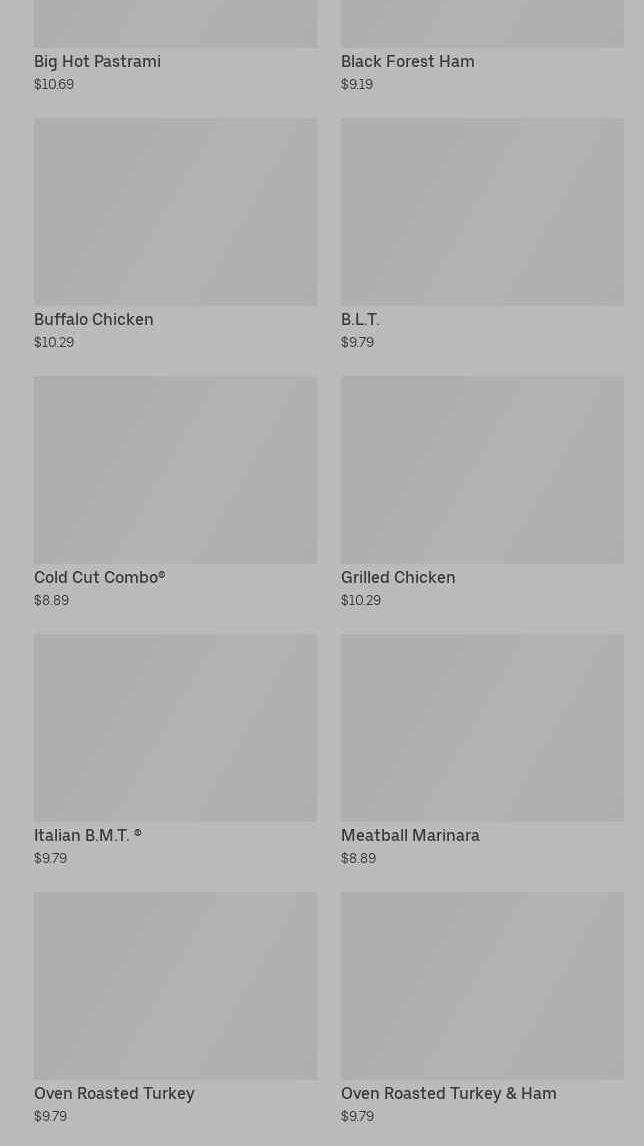Image resolution: width=644 pixels, height=1146 pixels.
Task: Tap the Oven Roasted Turkey item
Action: (175, 1009)
